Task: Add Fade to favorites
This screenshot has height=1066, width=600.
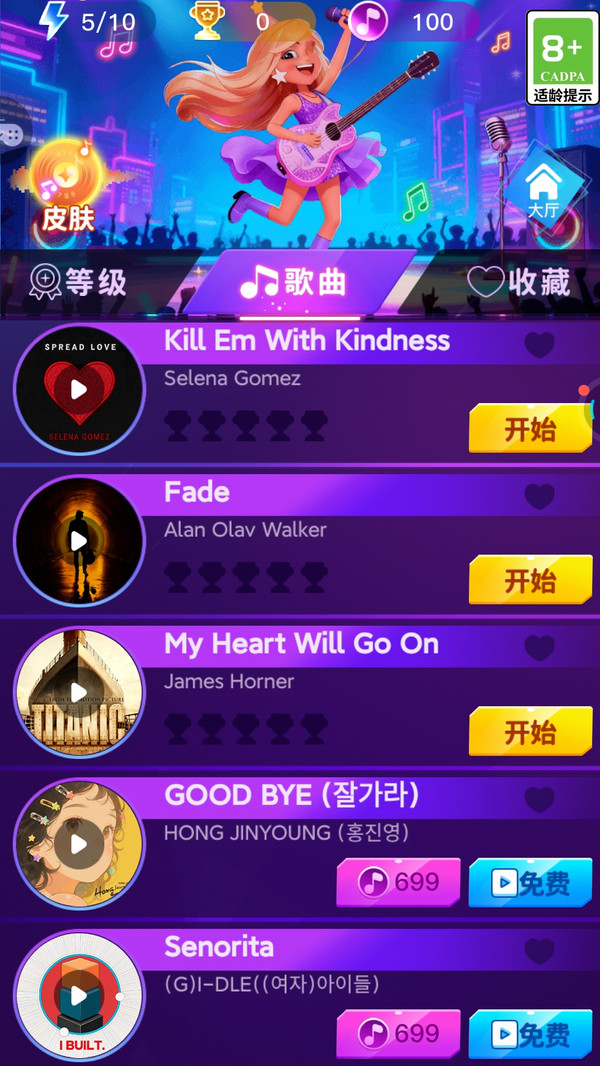Action: [539, 496]
